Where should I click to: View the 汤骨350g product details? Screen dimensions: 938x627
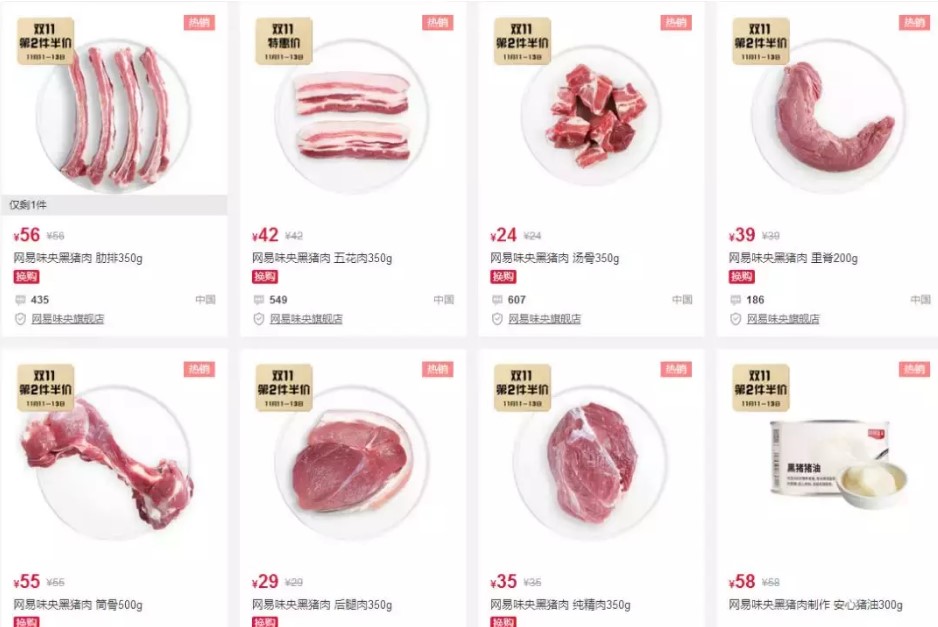coord(554,258)
